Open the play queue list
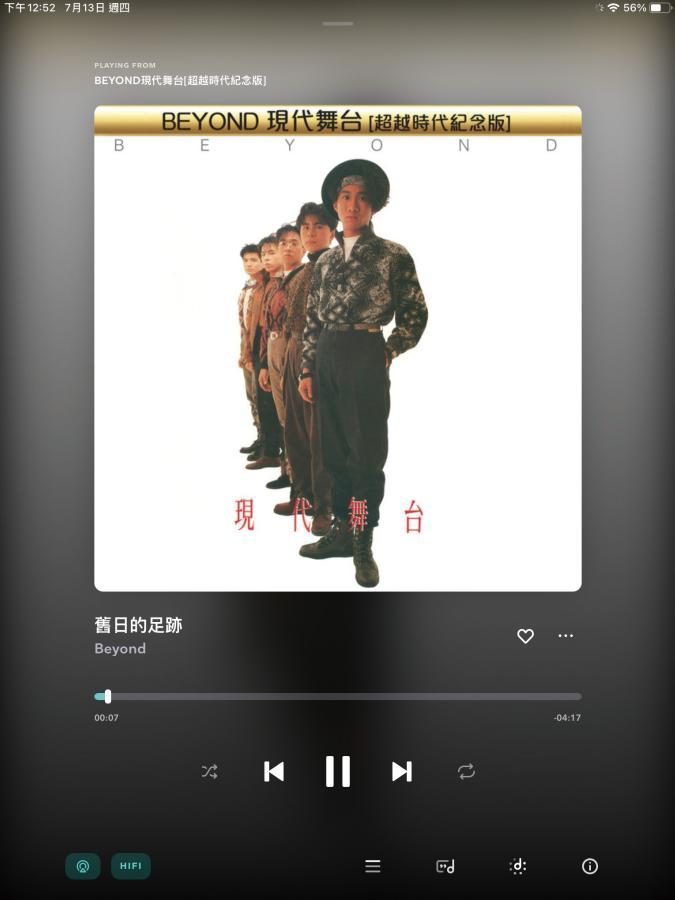Viewport: 675px width, 900px height. coord(373,866)
